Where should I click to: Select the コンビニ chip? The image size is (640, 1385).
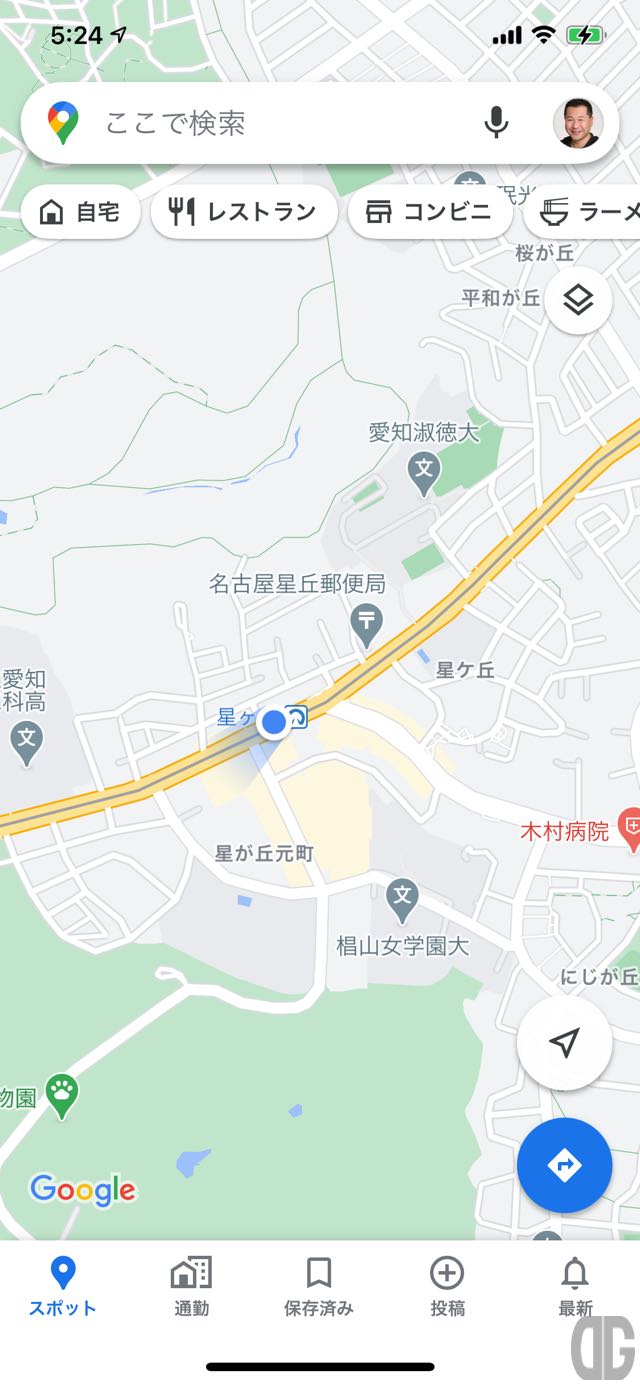click(x=430, y=212)
